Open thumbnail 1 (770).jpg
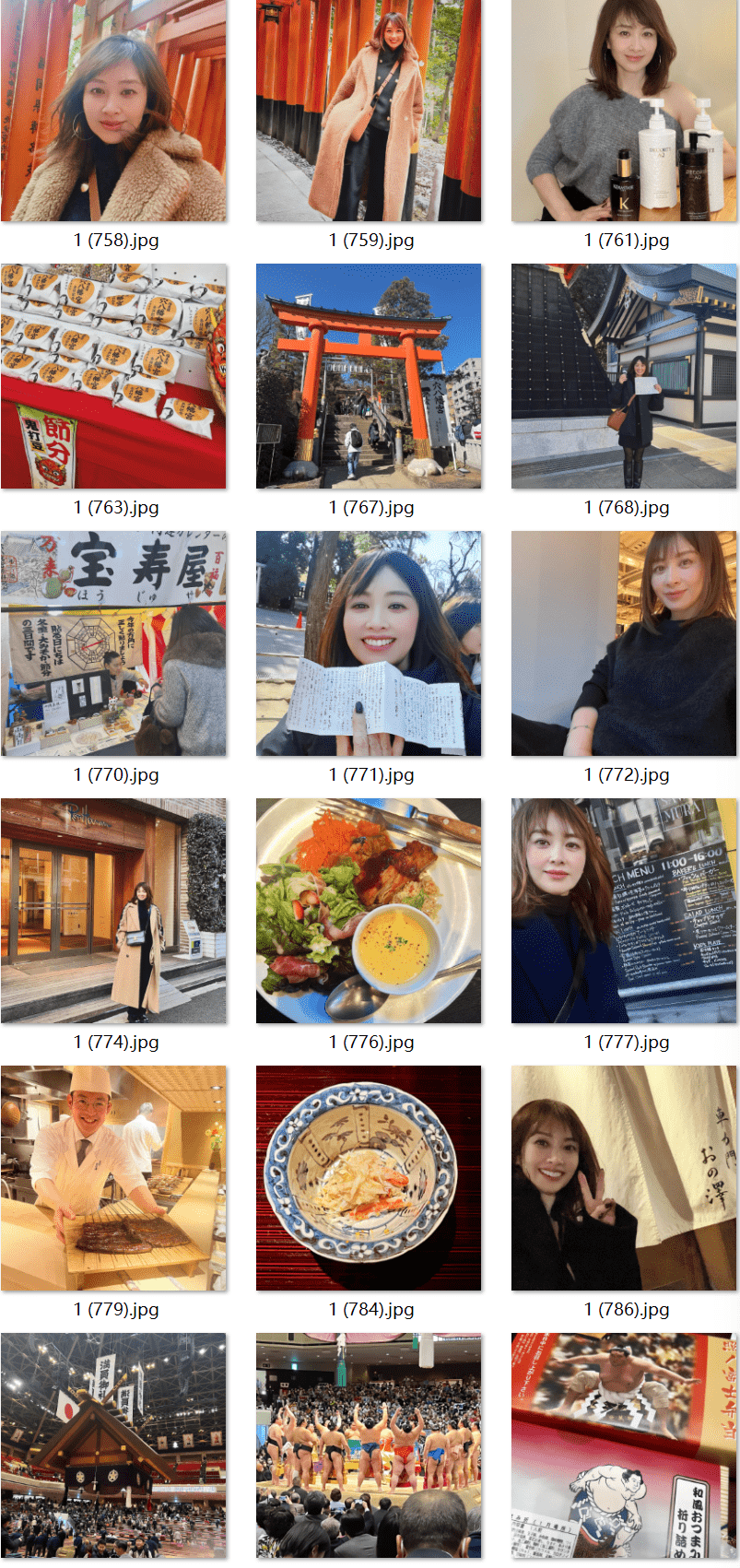 click(113, 643)
